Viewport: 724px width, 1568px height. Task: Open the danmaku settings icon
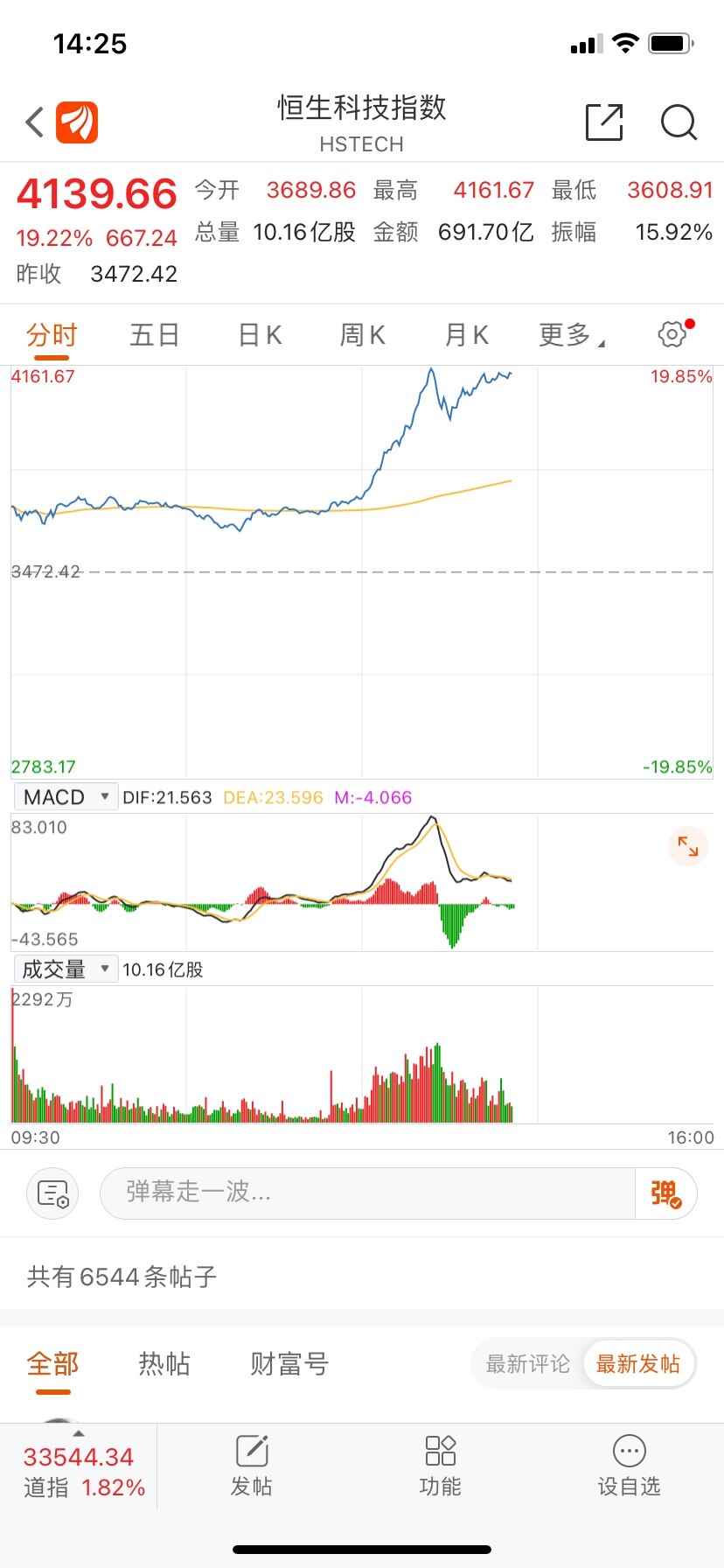(x=52, y=1193)
